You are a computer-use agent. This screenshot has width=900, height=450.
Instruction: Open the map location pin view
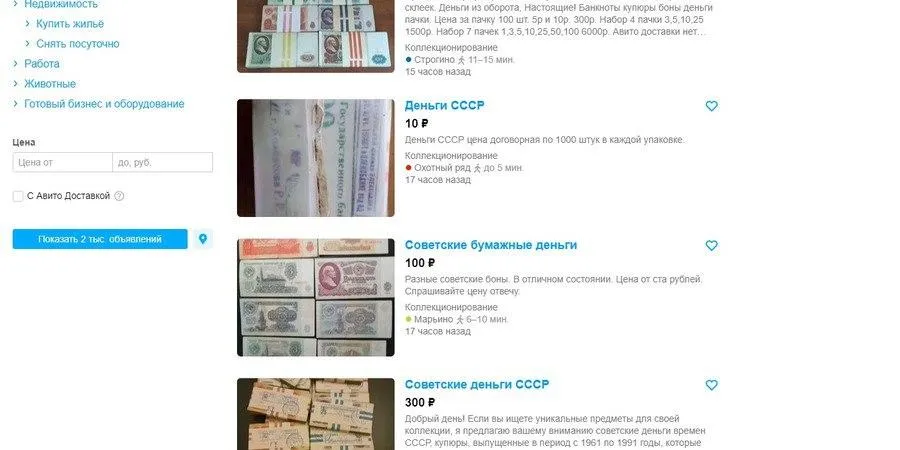click(203, 239)
